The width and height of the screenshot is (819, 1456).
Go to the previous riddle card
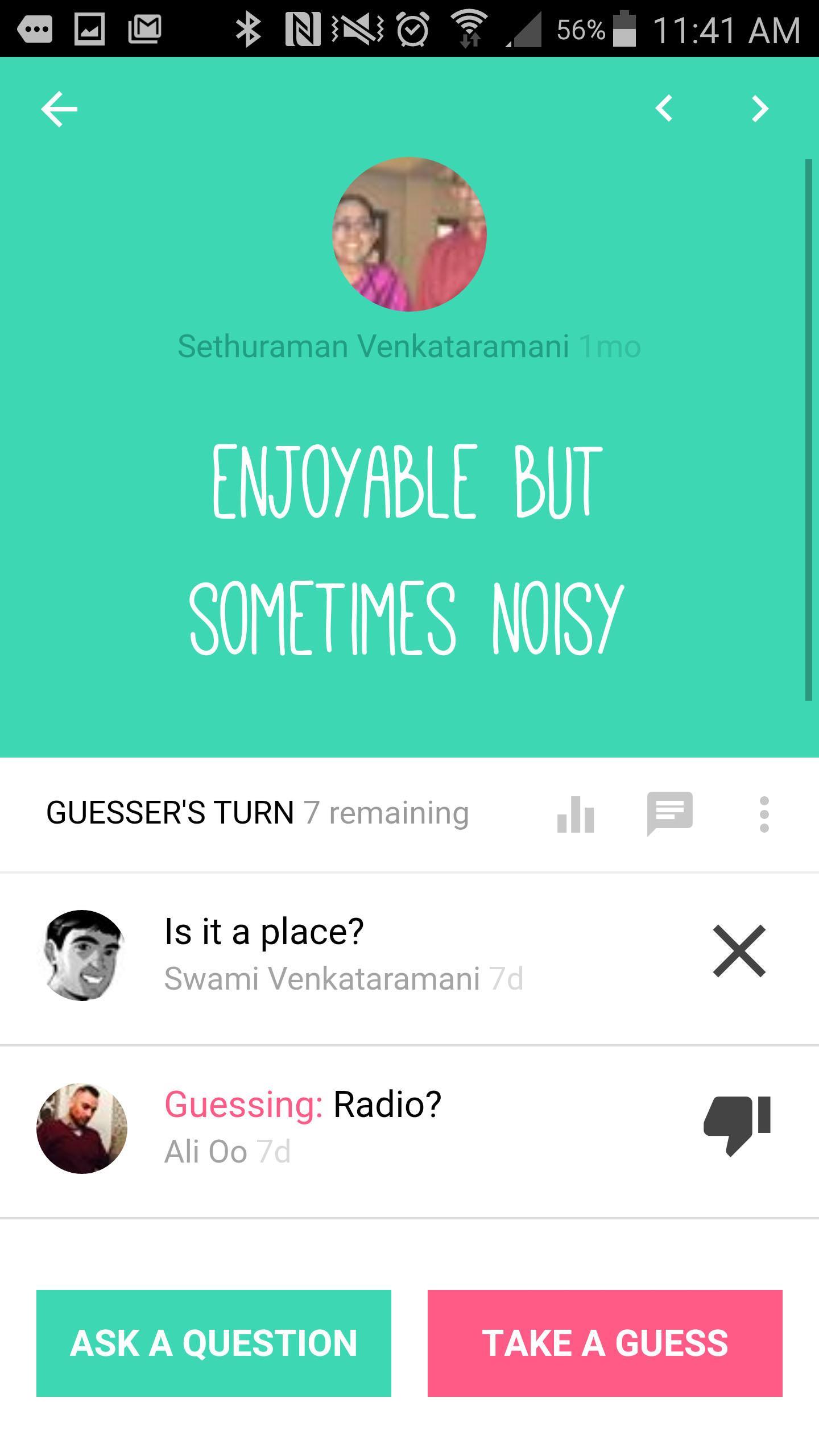664,108
